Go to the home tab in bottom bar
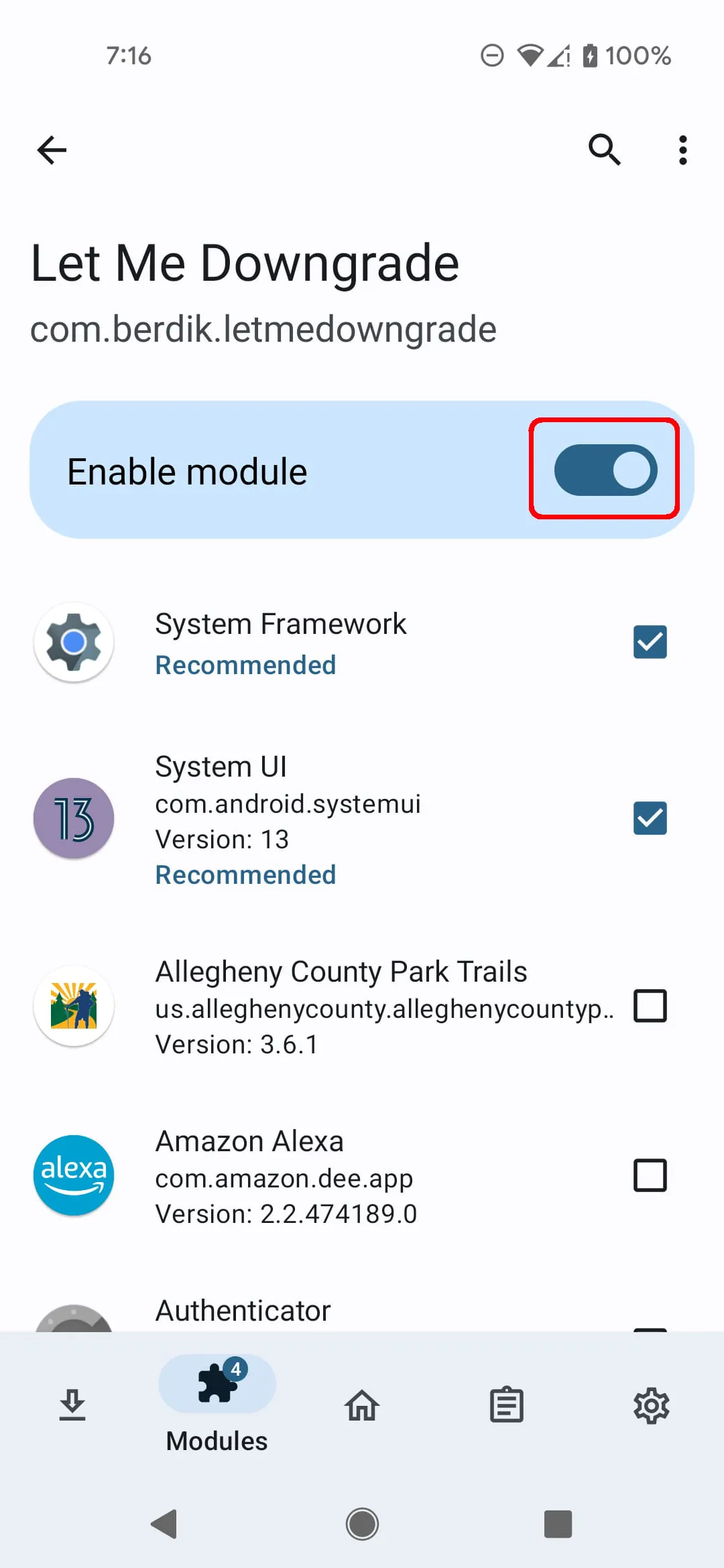 click(x=362, y=1404)
